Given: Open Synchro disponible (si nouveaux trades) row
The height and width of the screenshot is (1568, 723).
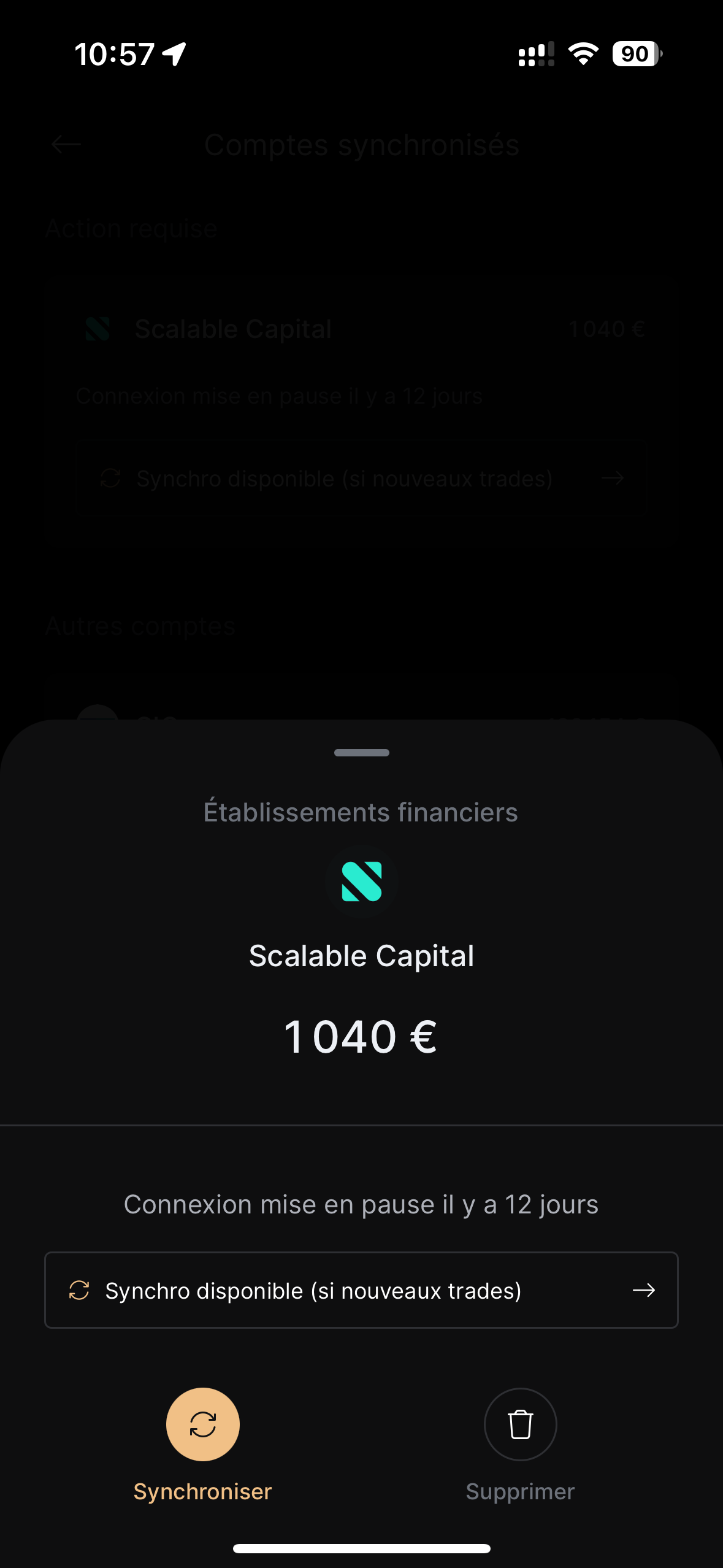Looking at the screenshot, I should point(361,1290).
